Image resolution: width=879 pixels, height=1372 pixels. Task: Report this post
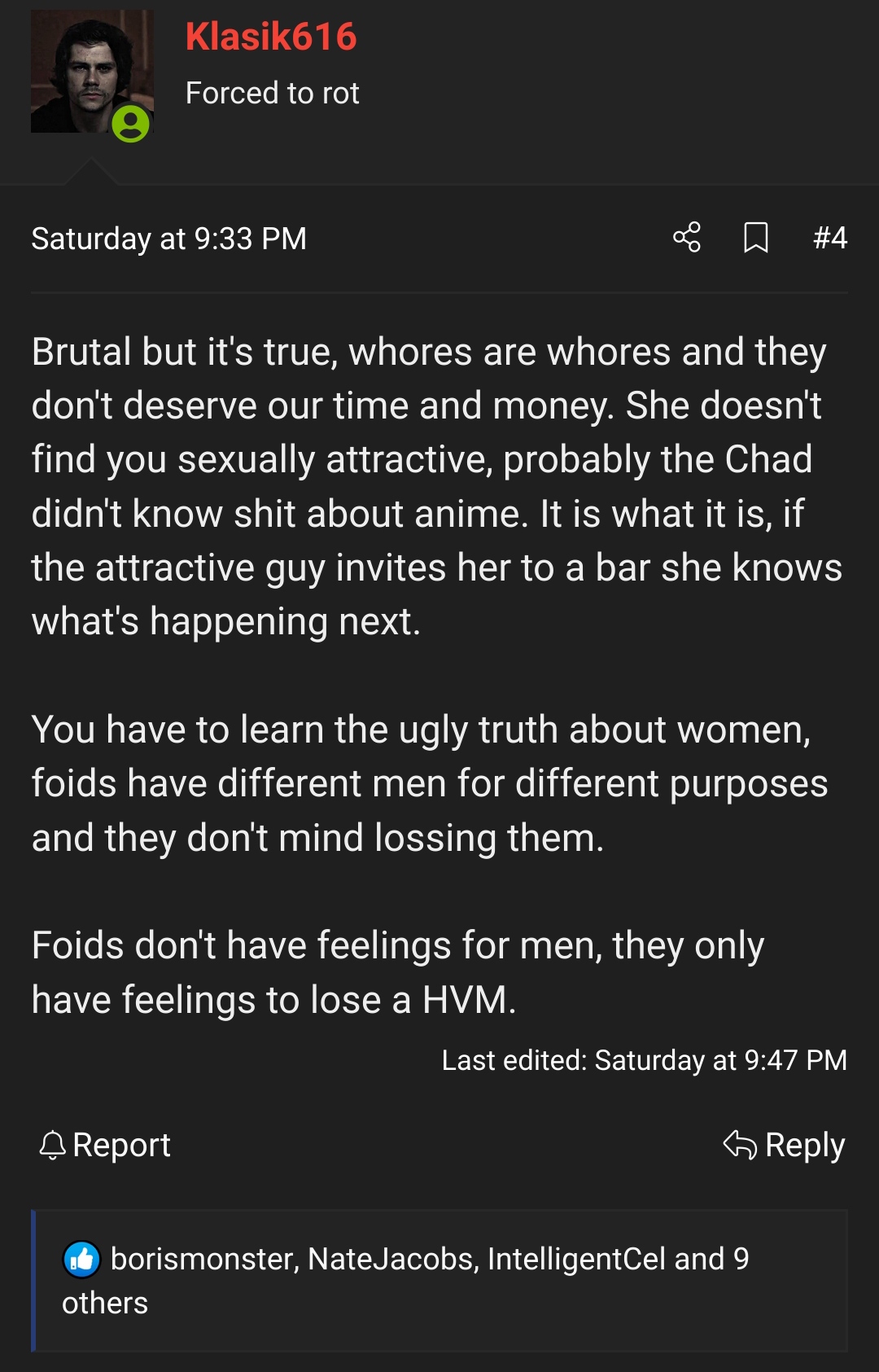106,1145
